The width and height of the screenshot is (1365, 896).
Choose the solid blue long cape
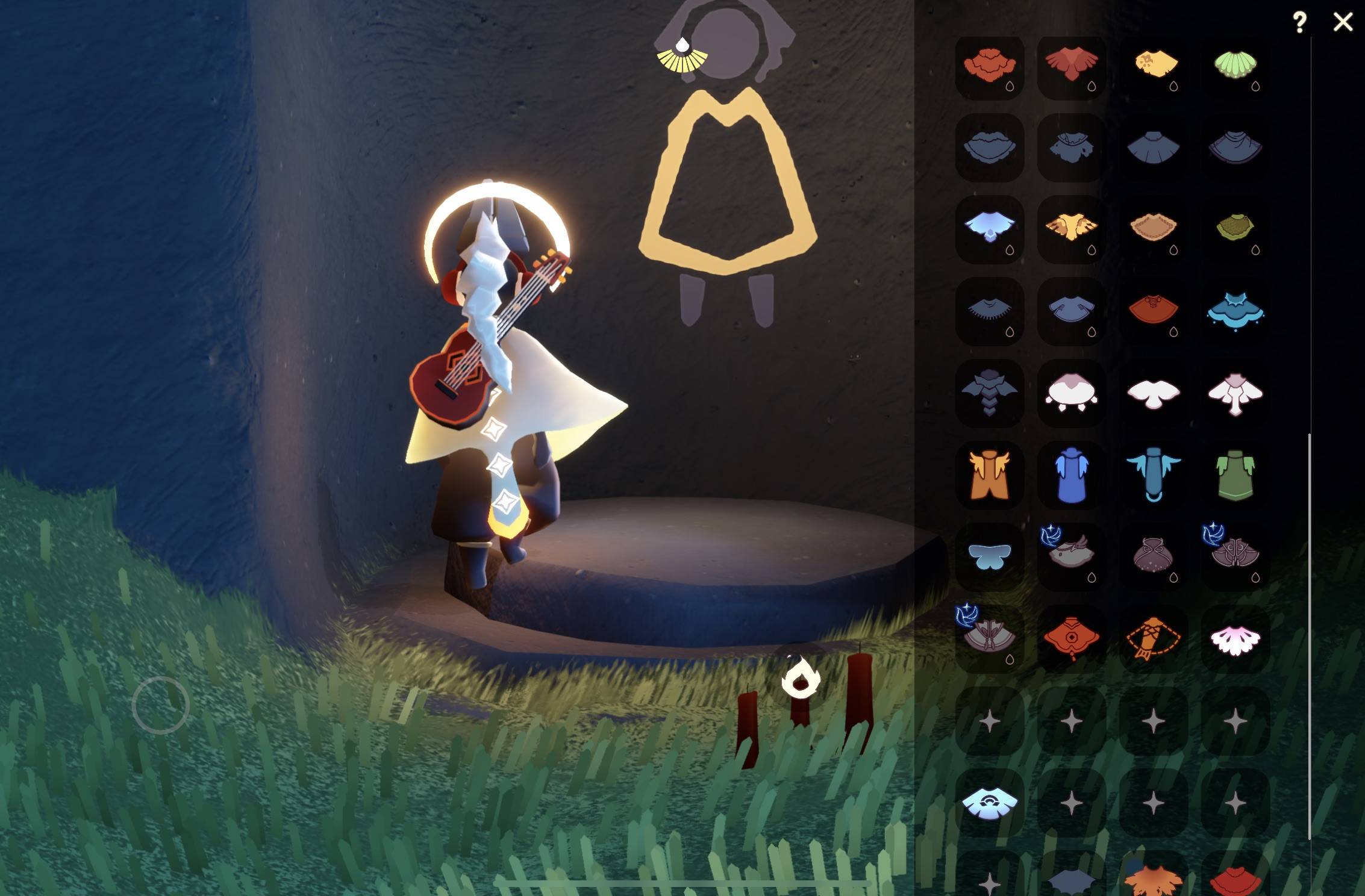point(1071,476)
